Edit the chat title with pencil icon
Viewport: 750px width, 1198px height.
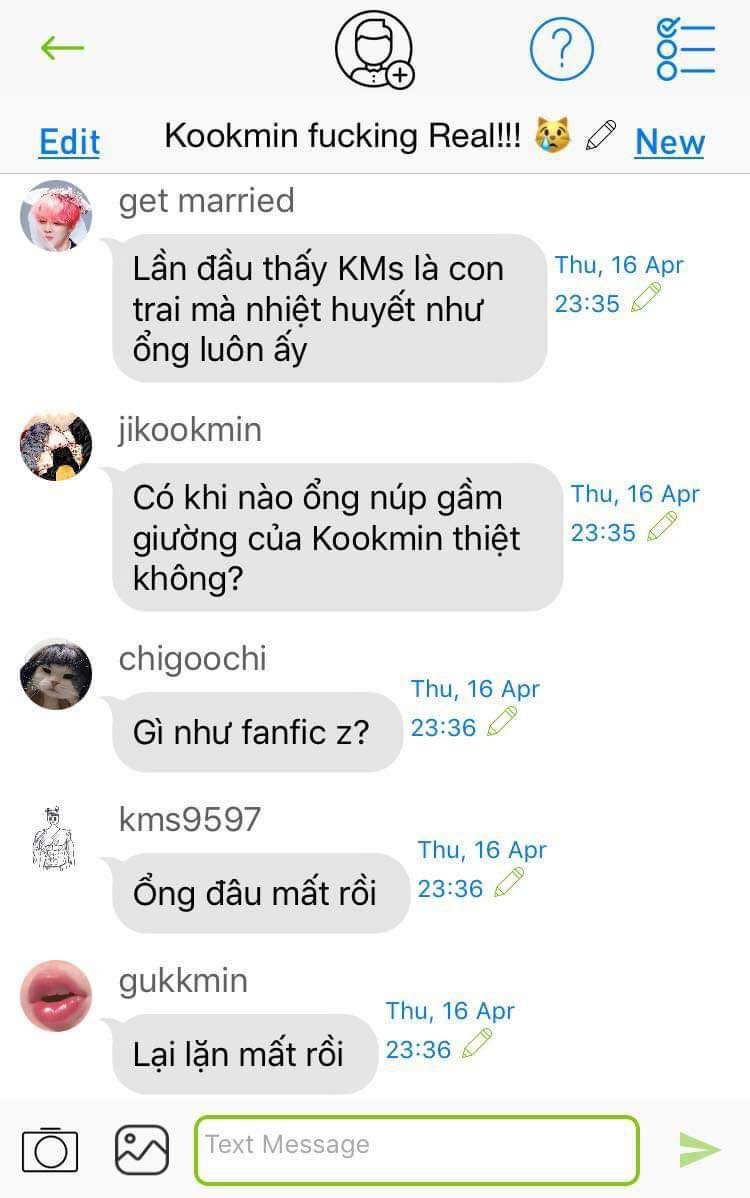[x=600, y=135]
